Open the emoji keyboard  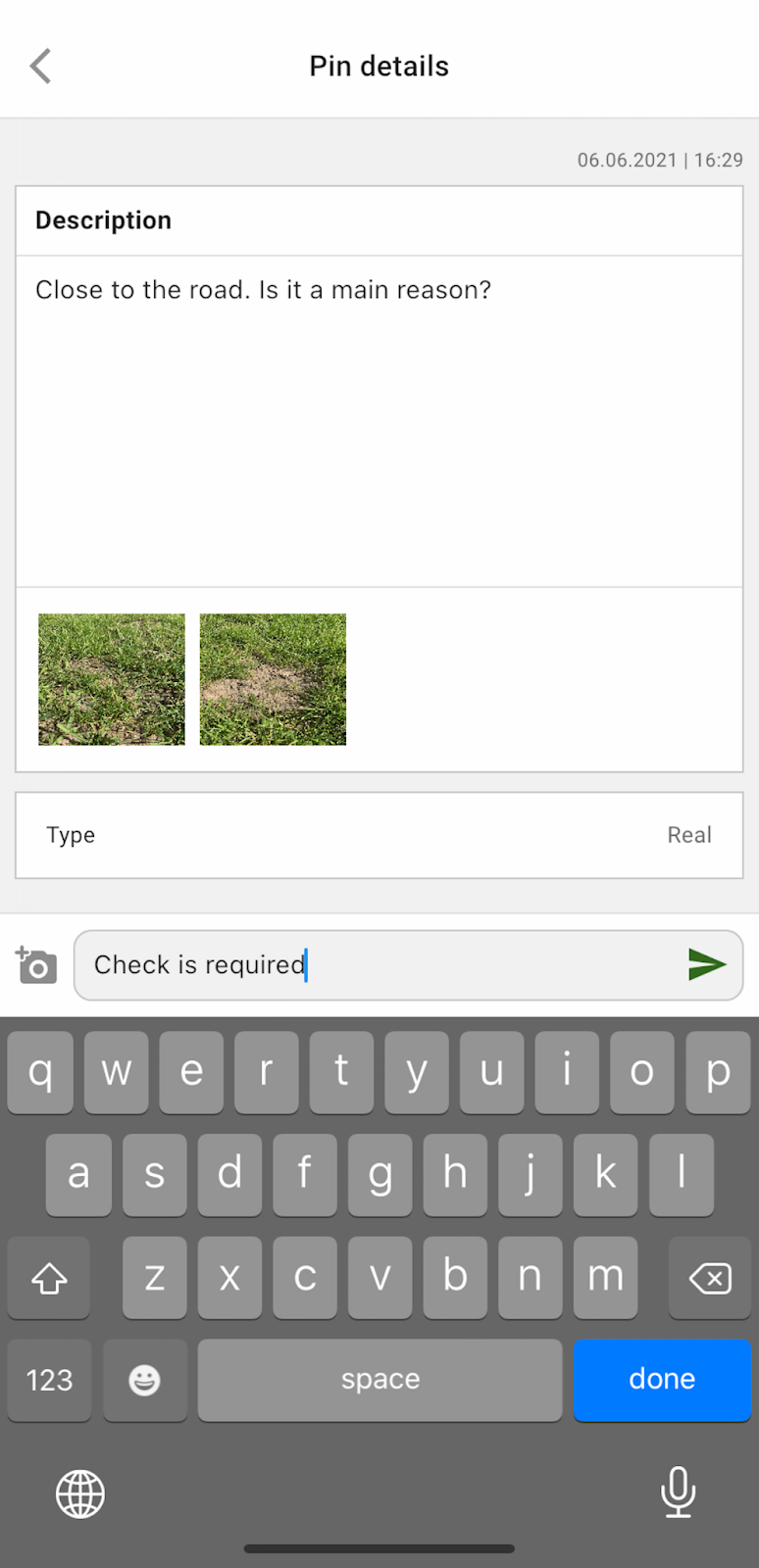pos(144,1380)
